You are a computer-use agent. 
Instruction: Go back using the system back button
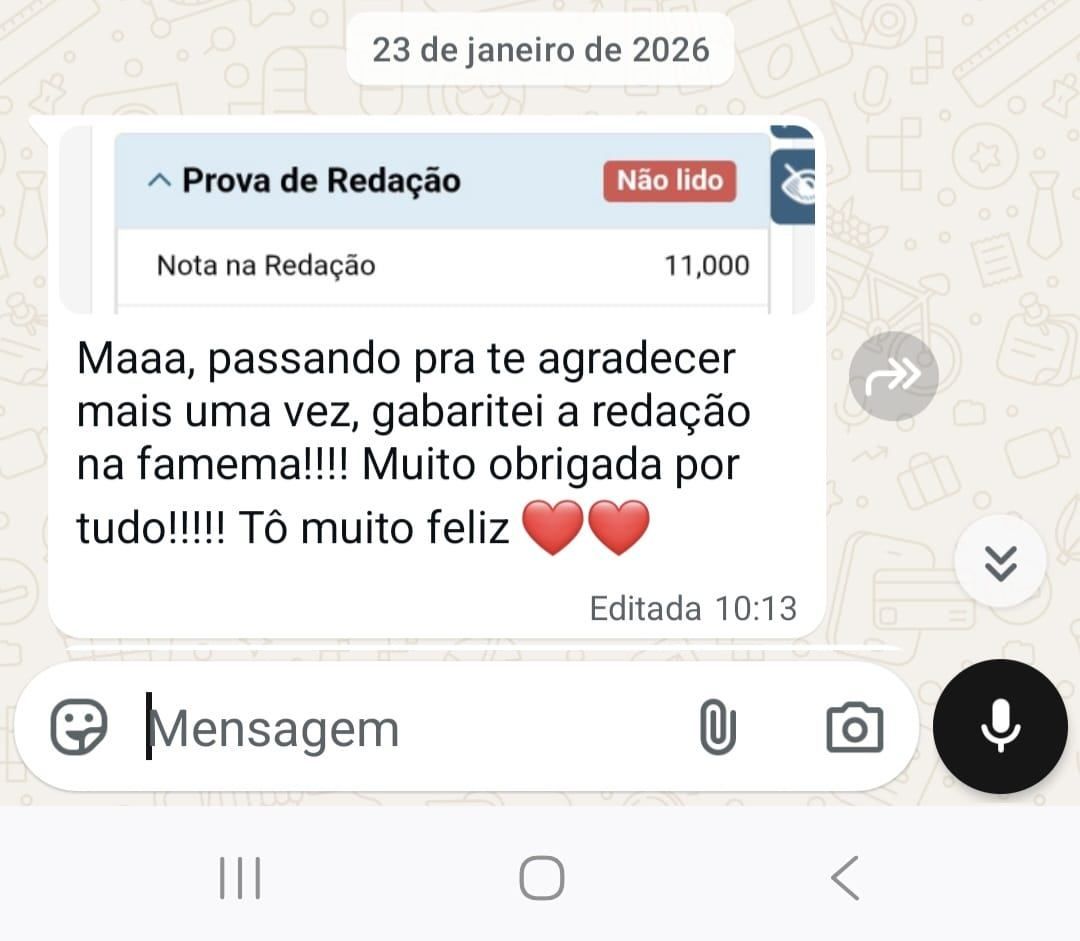(845, 879)
